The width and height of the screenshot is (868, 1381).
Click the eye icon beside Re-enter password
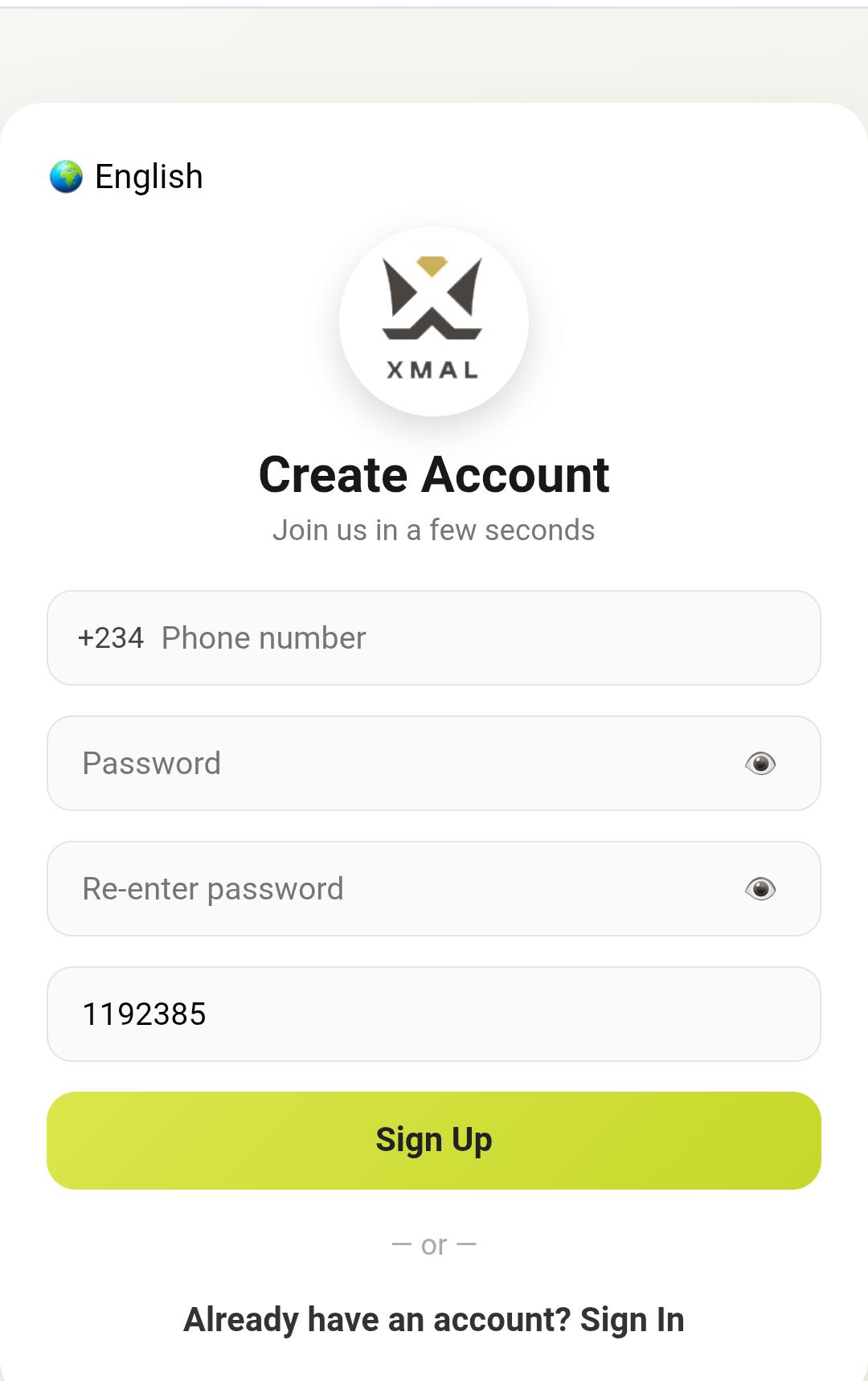coord(759,888)
